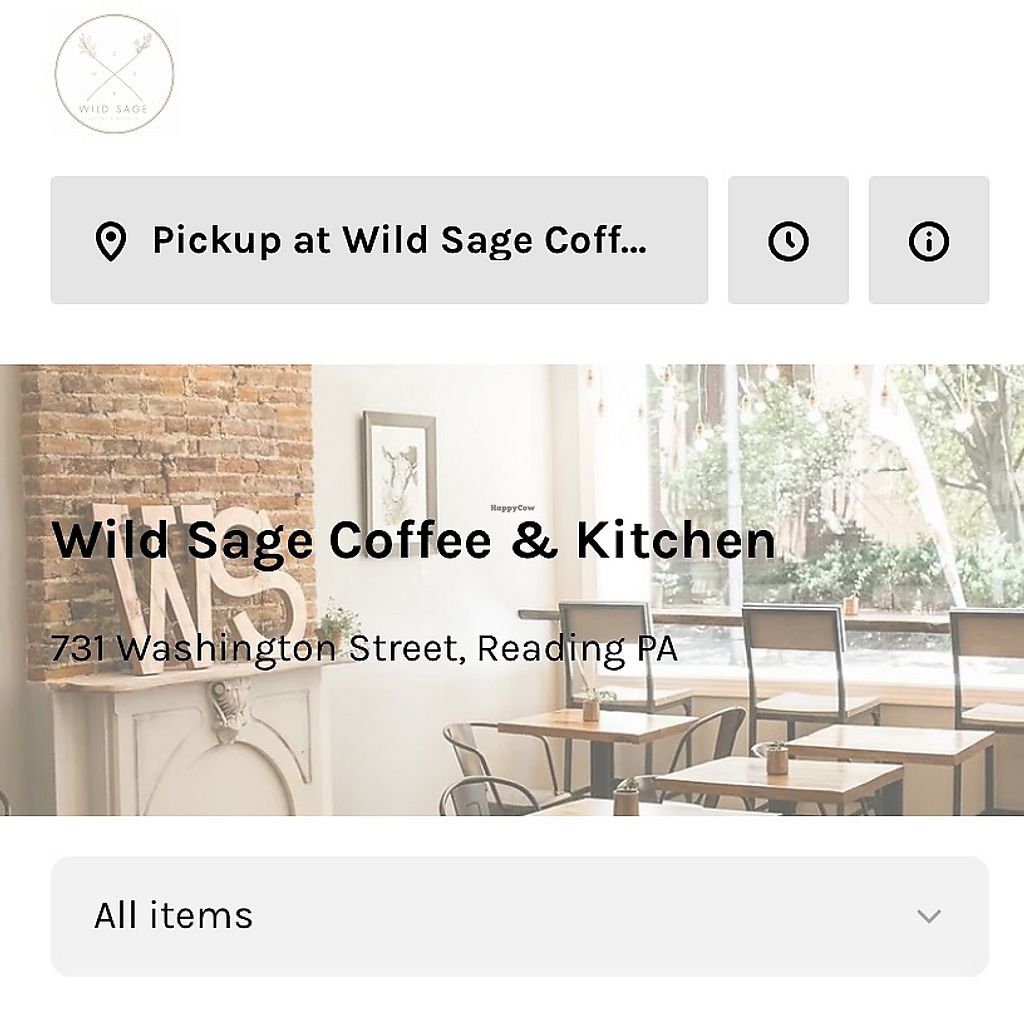1024x1015 pixels.
Task: Tap the Pickup at Wild Sage location button
Action: pos(379,240)
